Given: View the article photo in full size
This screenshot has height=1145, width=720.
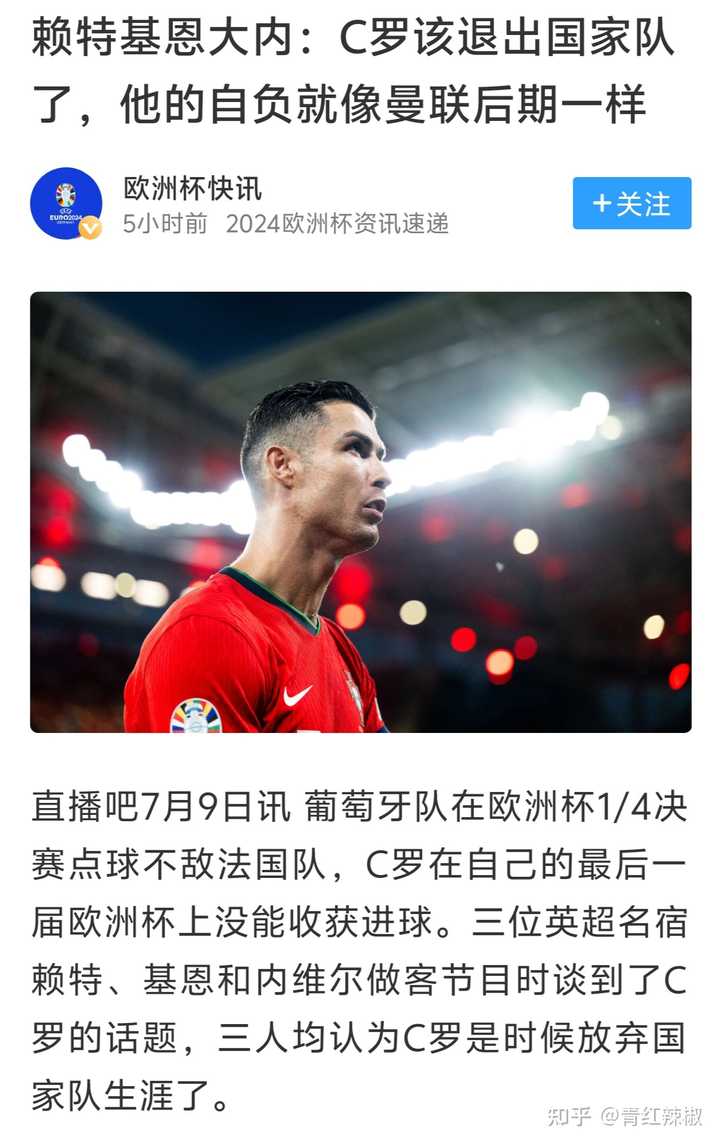Looking at the screenshot, I should click(360, 512).
